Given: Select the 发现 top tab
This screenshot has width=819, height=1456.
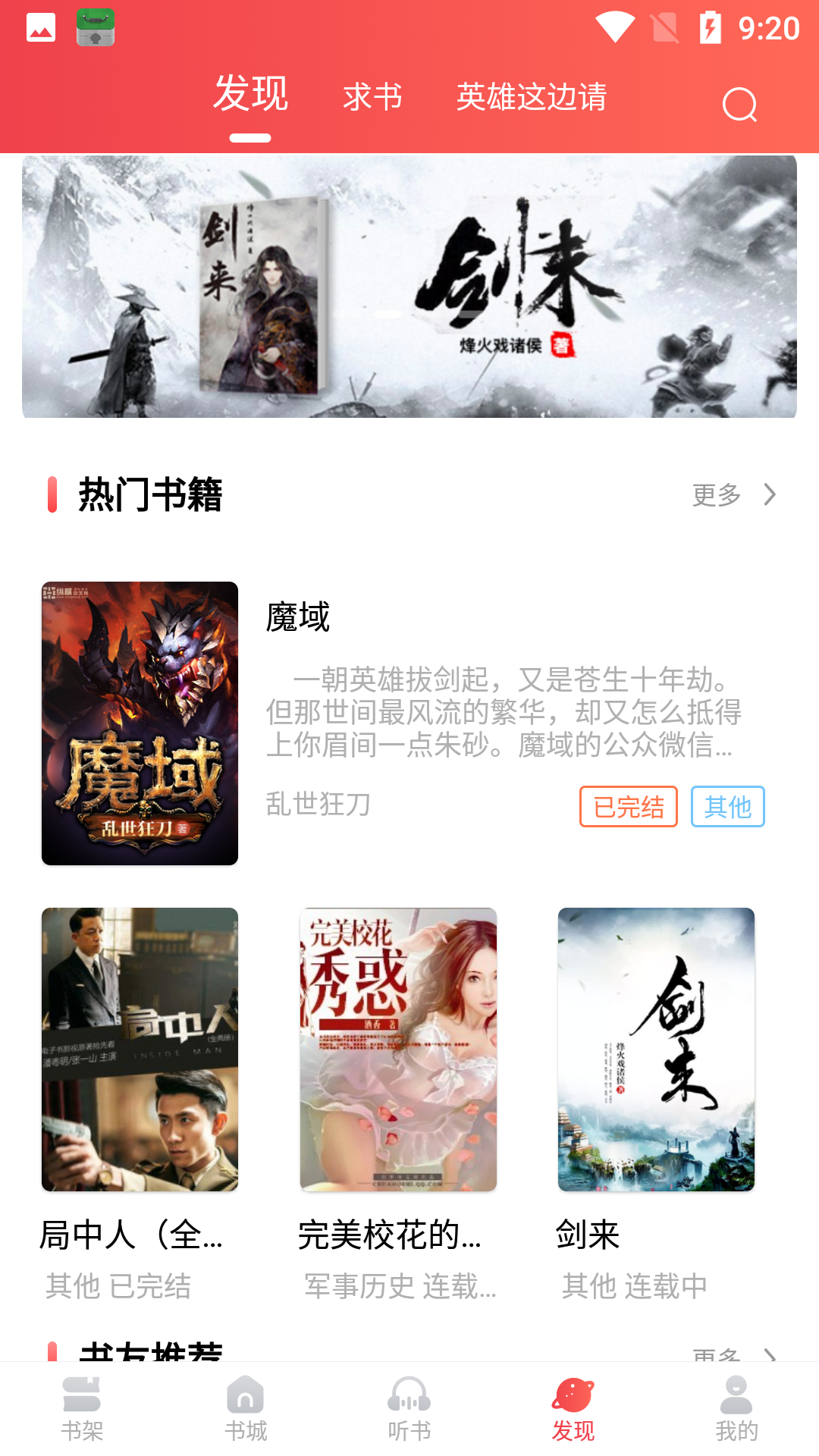Looking at the screenshot, I should click(x=250, y=95).
